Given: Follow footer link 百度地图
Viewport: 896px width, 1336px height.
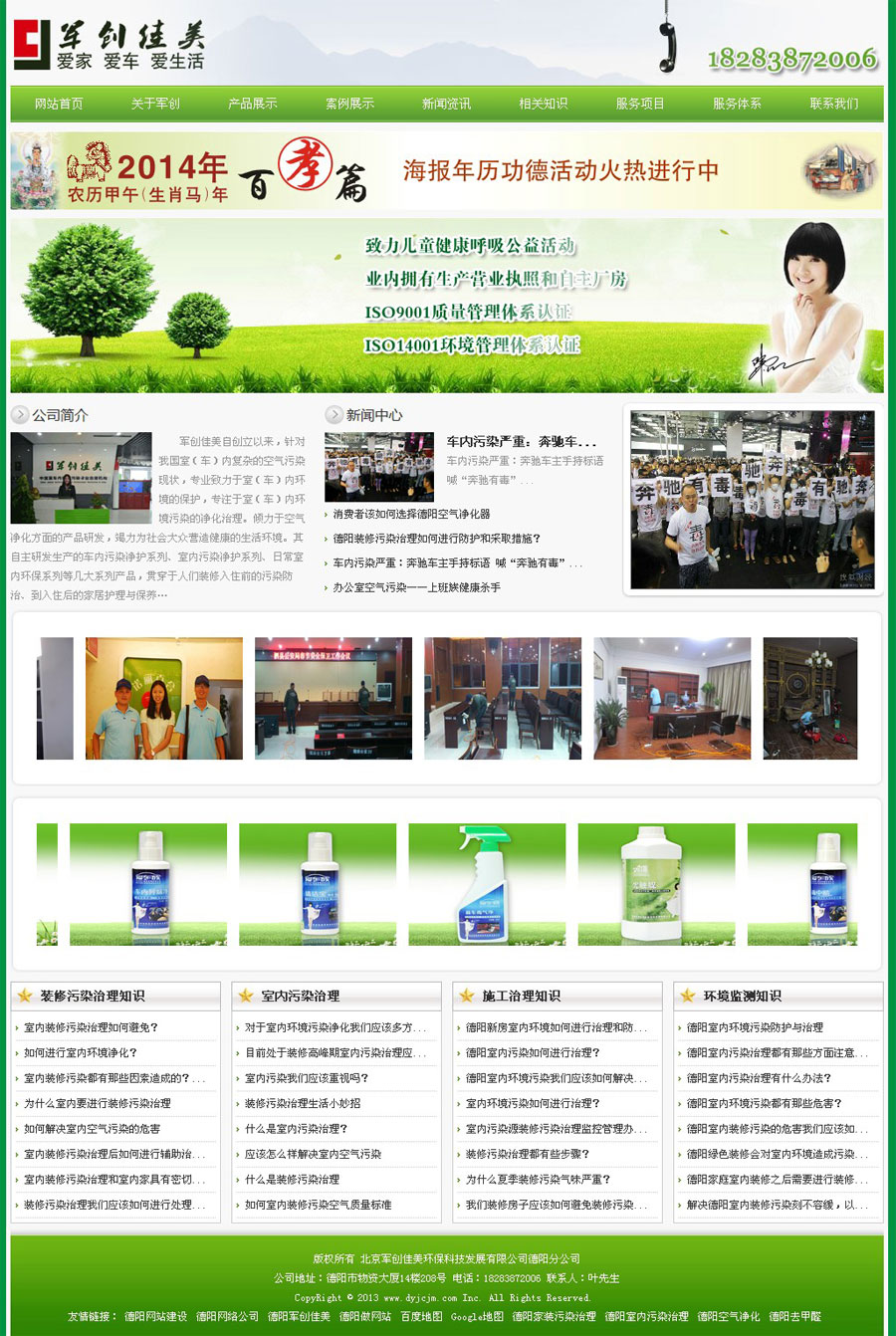Looking at the screenshot, I should [421, 1316].
